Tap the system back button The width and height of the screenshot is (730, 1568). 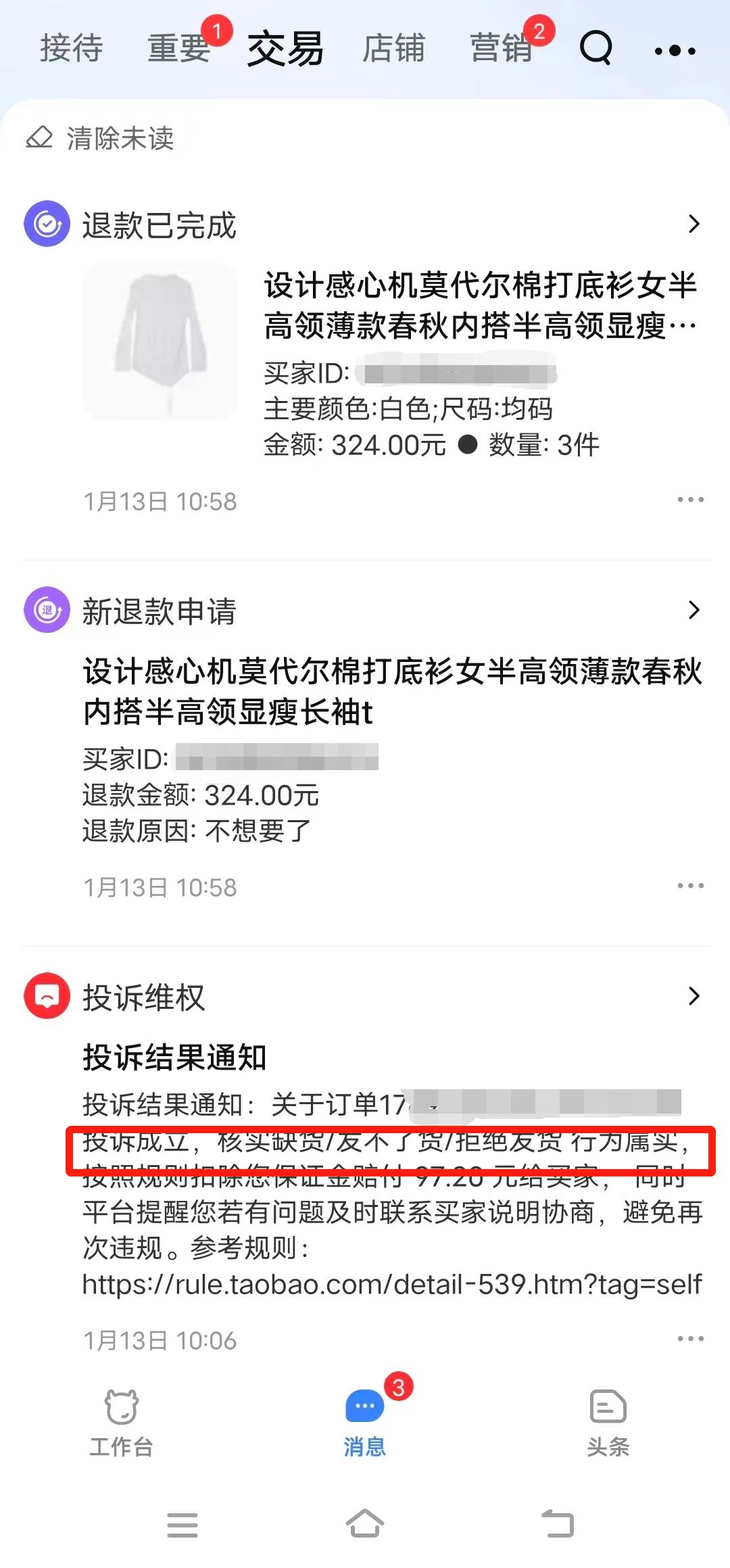click(558, 1525)
